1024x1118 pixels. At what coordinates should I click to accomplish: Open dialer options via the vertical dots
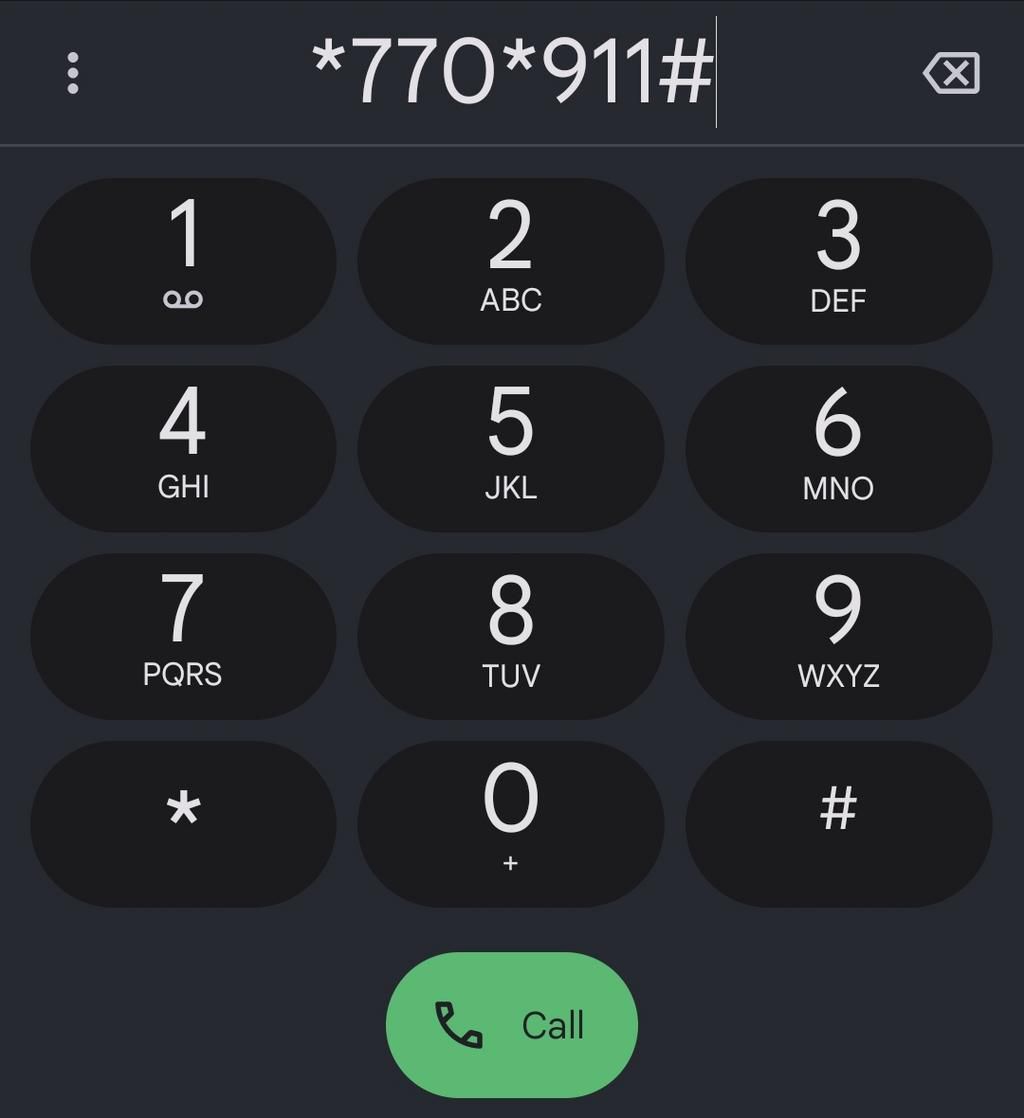click(x=71, y=73)
